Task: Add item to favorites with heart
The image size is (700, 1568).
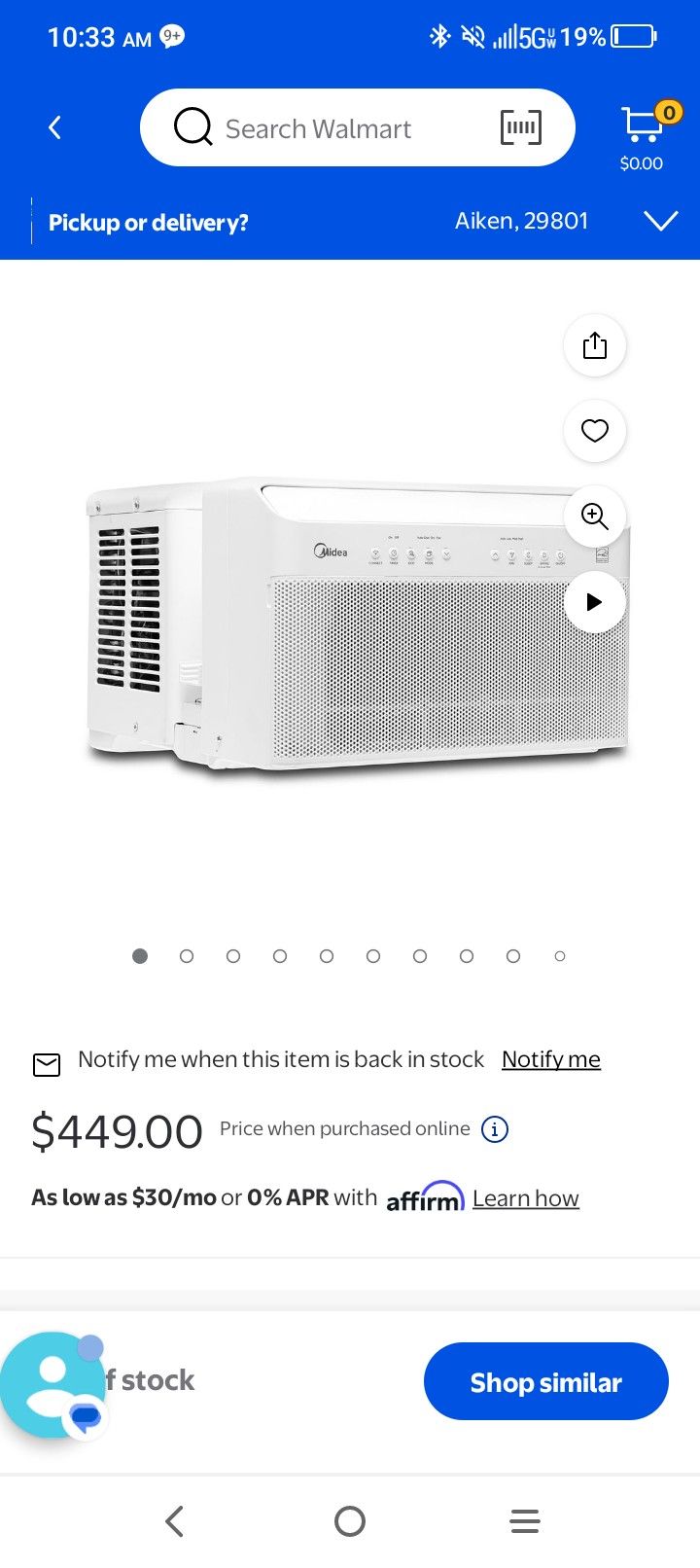Action: (x=595, y=430)
